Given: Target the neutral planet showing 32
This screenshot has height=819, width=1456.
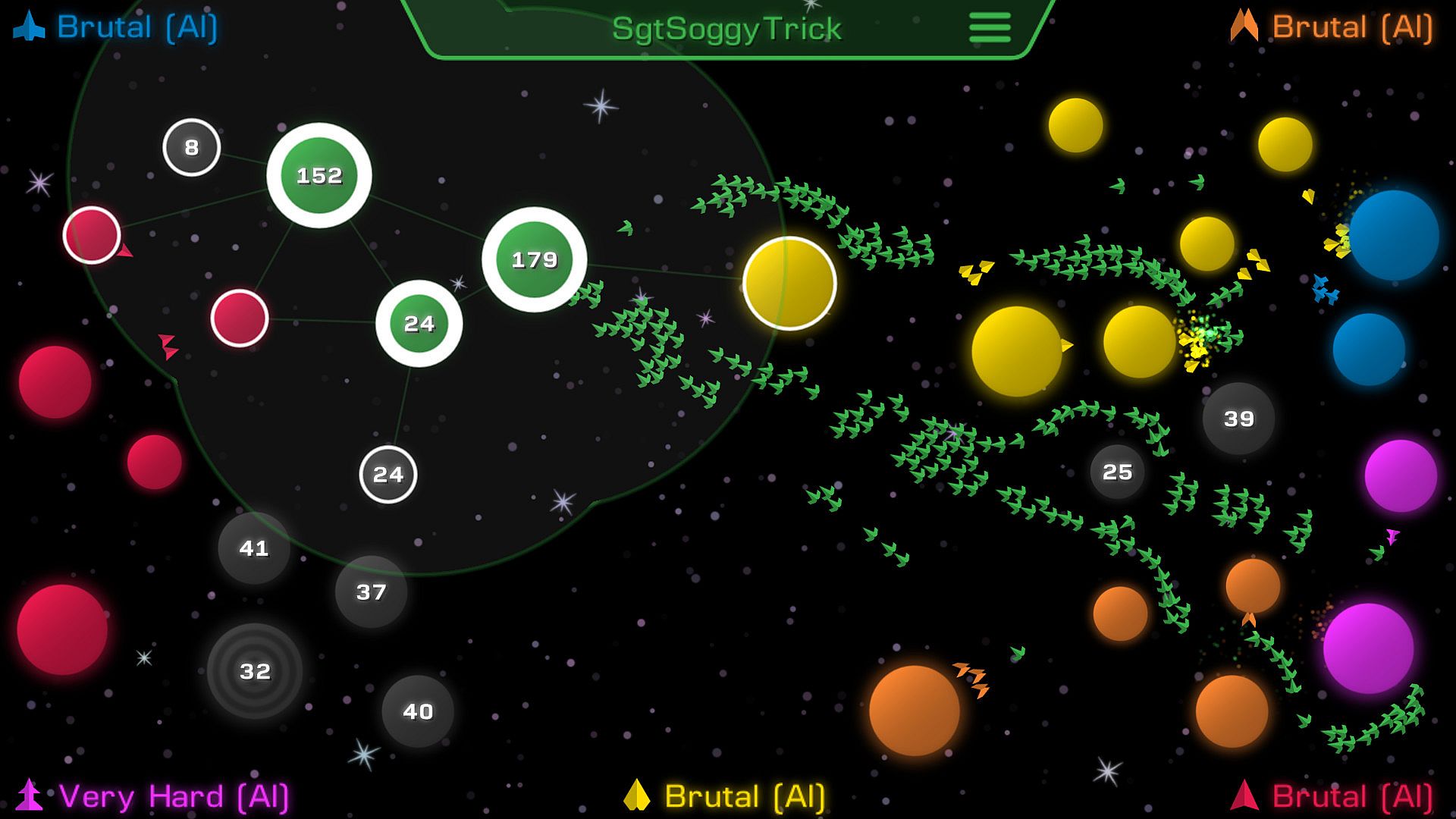Looking at the screenshot, I should 255,671.
